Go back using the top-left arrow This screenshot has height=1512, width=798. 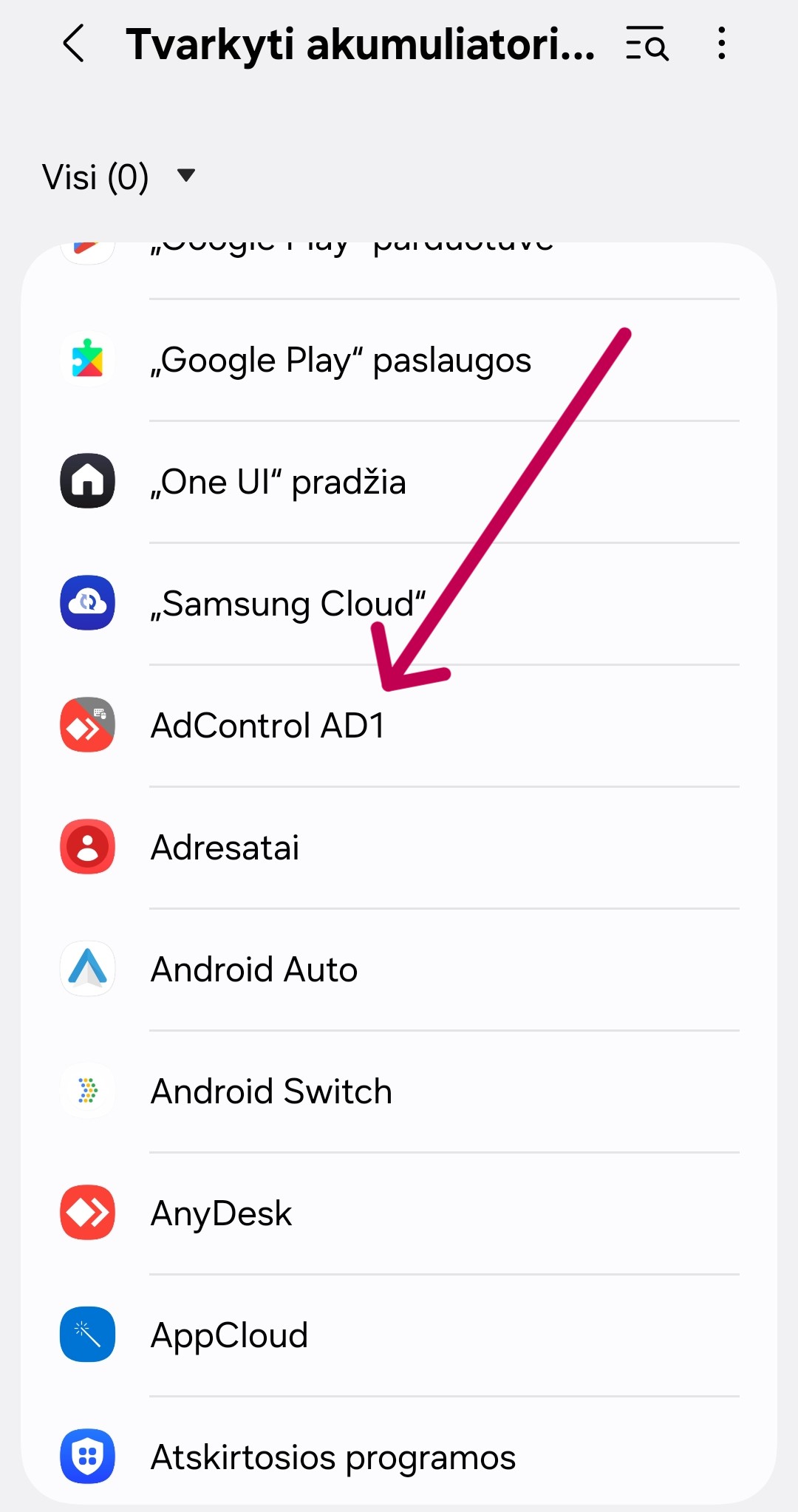point(74,44)
